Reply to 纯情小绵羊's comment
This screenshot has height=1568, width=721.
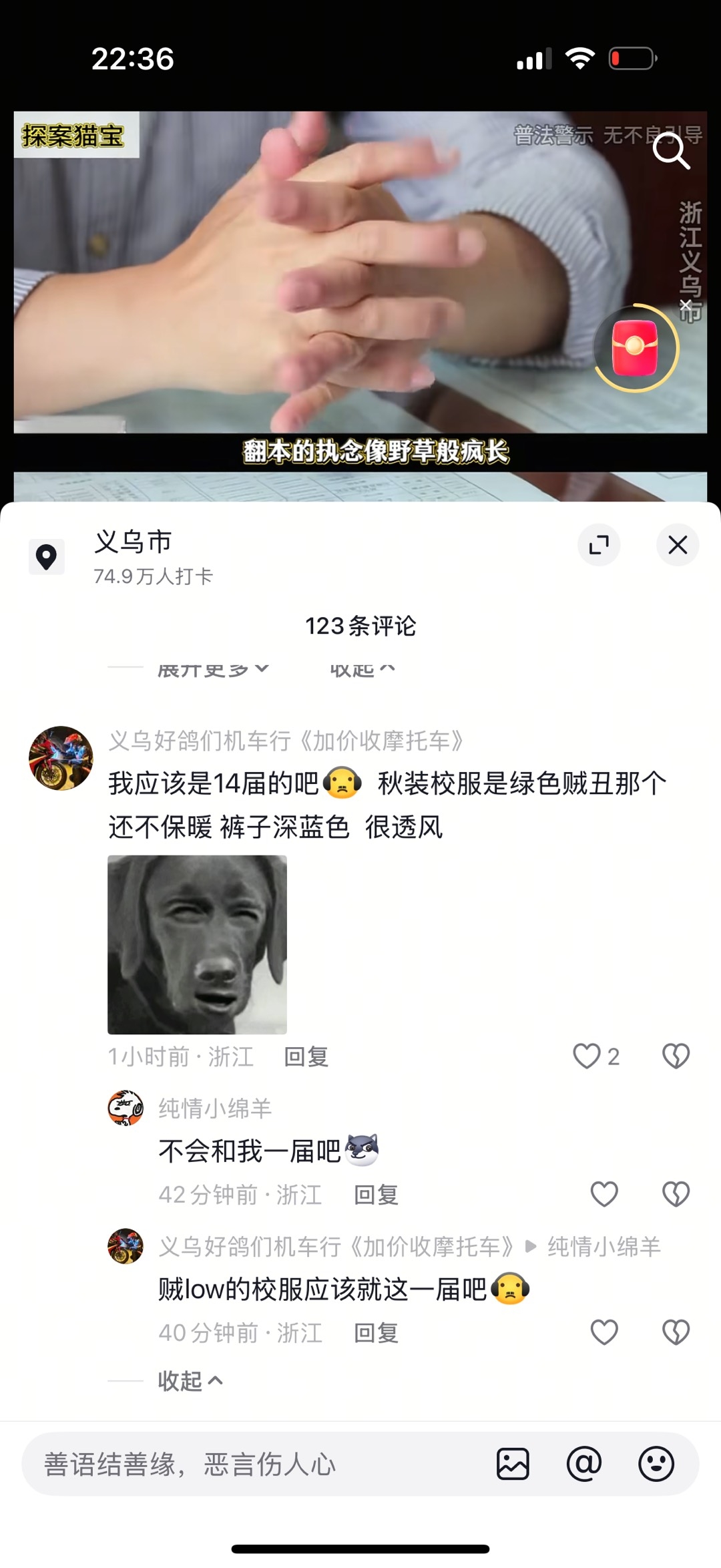376,1195
